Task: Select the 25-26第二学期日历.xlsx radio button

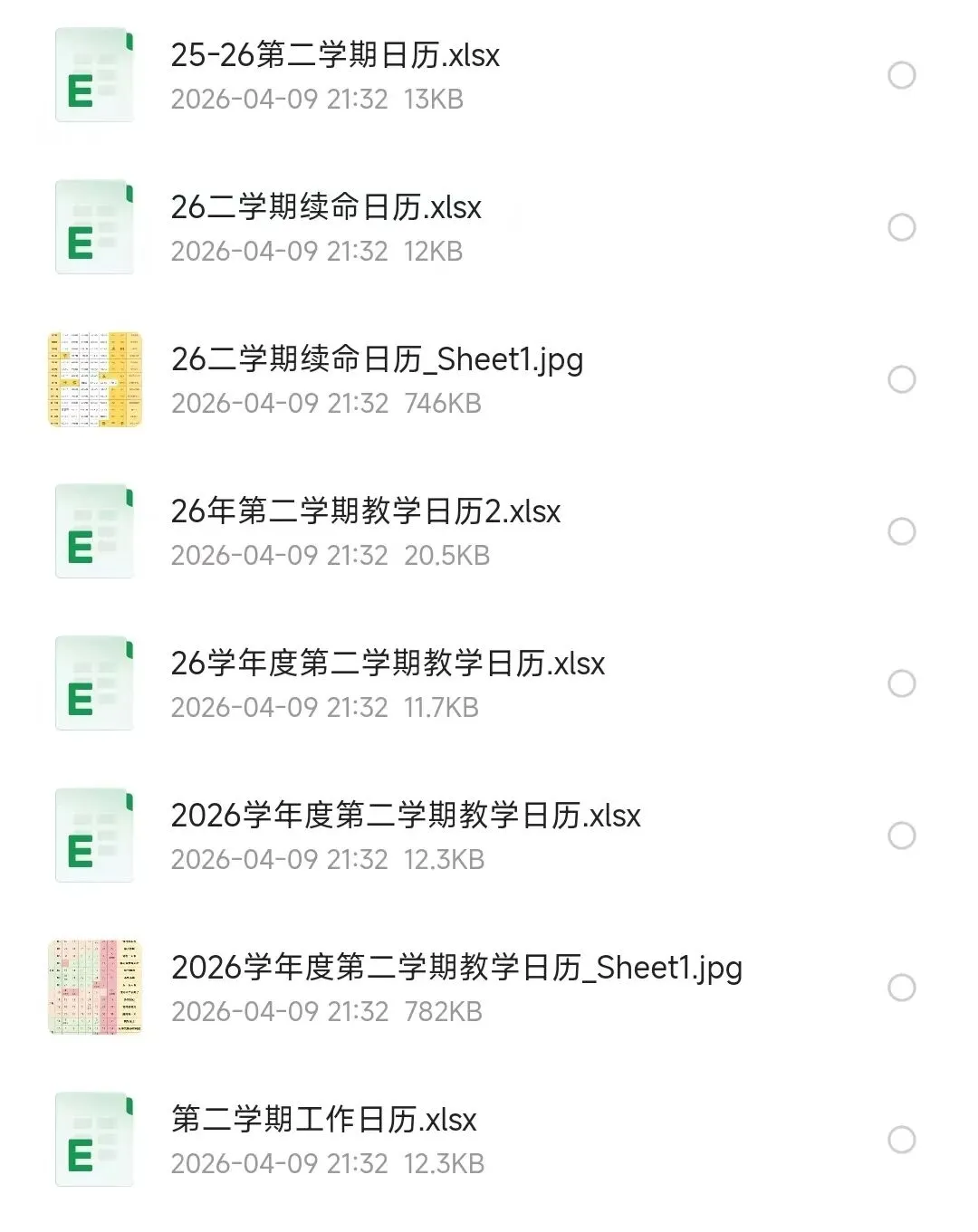Action: pos(901,75)
